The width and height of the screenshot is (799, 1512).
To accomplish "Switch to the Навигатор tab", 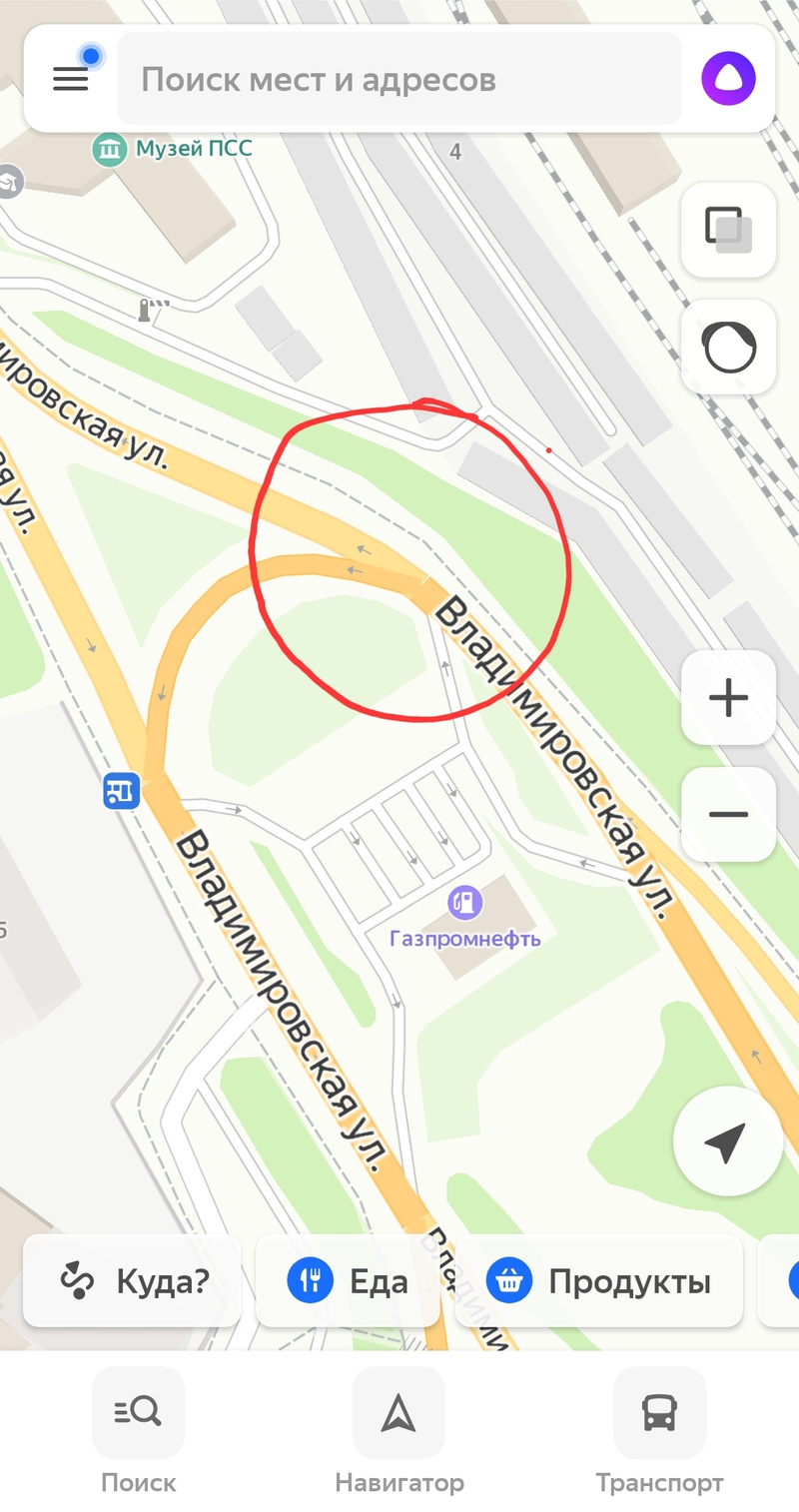I will tap(399, 1428).
